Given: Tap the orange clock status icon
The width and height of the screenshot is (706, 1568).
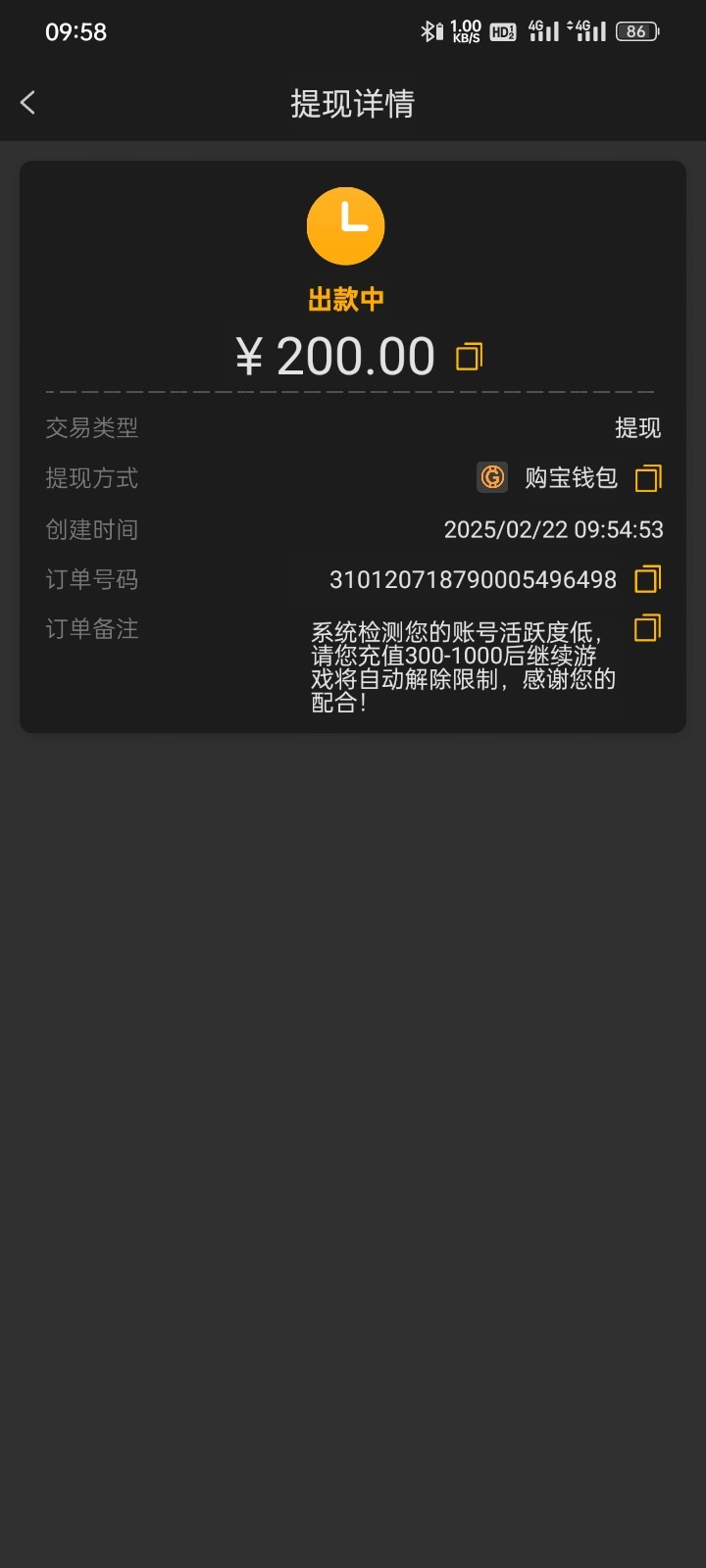Looking at the screenshot, I should (345, 224).
